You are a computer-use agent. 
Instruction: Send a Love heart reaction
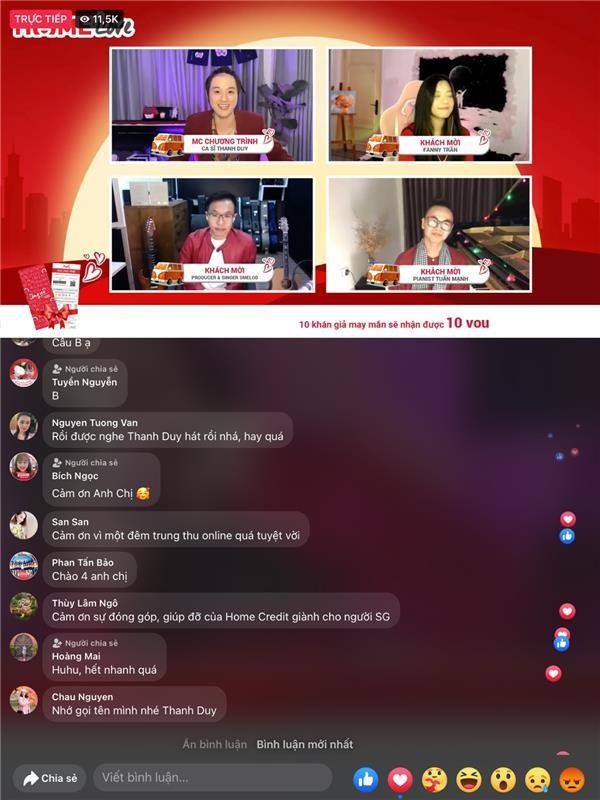pos(400,778)
